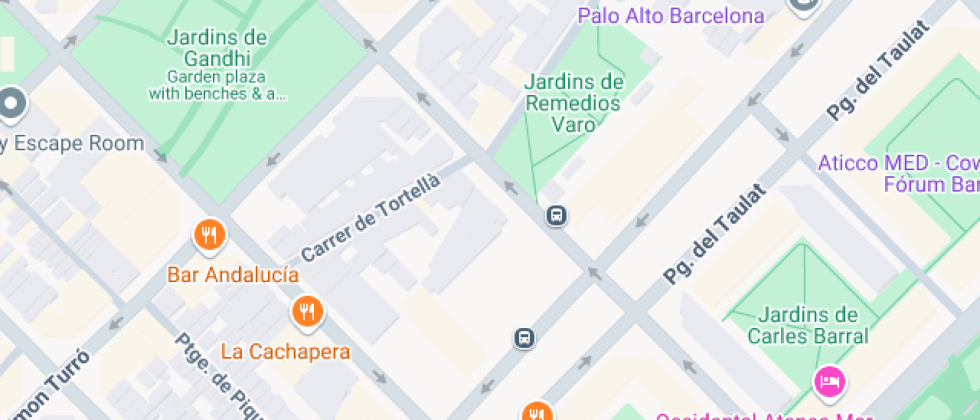980x420 pixels.
Task: Select the bus stop nearest La Cachapera
Action: pyautogui.click(x=525, y=338)
